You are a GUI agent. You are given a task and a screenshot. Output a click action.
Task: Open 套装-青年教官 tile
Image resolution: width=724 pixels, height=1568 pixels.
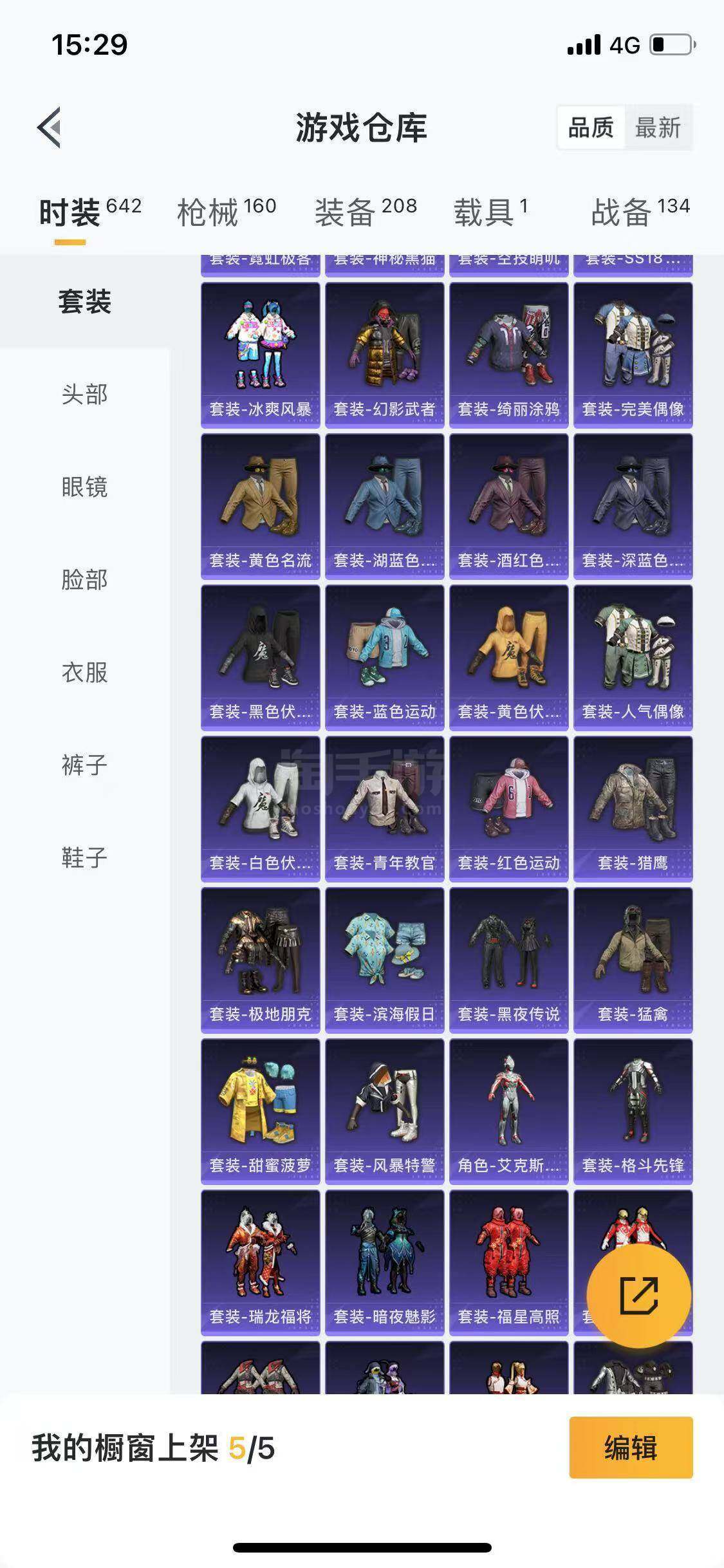point(385,809)
